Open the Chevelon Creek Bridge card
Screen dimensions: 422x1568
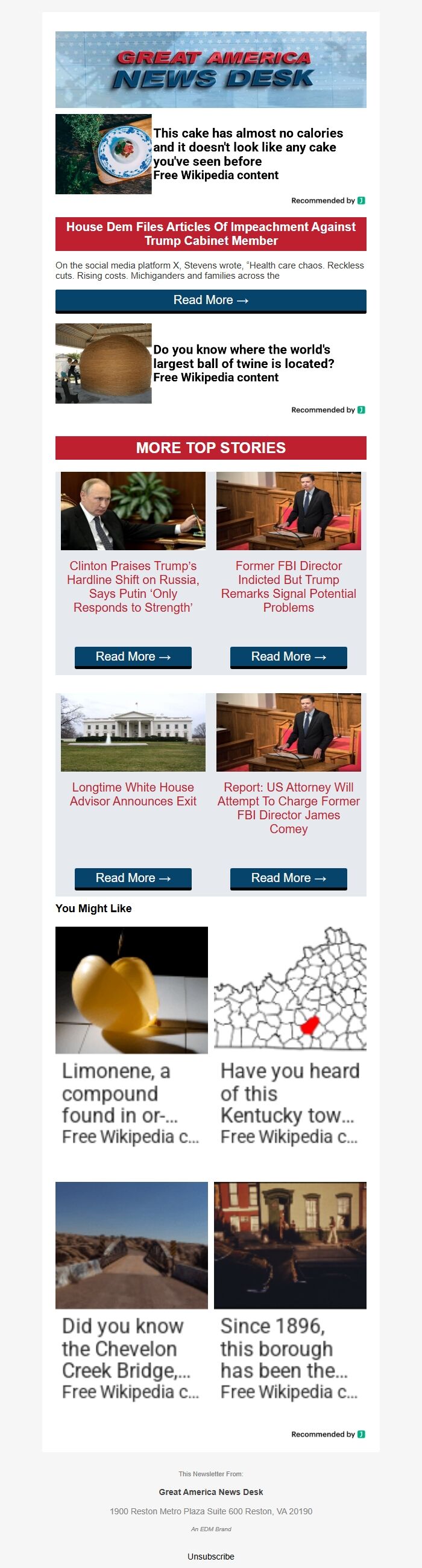(x=131, y=1290)
